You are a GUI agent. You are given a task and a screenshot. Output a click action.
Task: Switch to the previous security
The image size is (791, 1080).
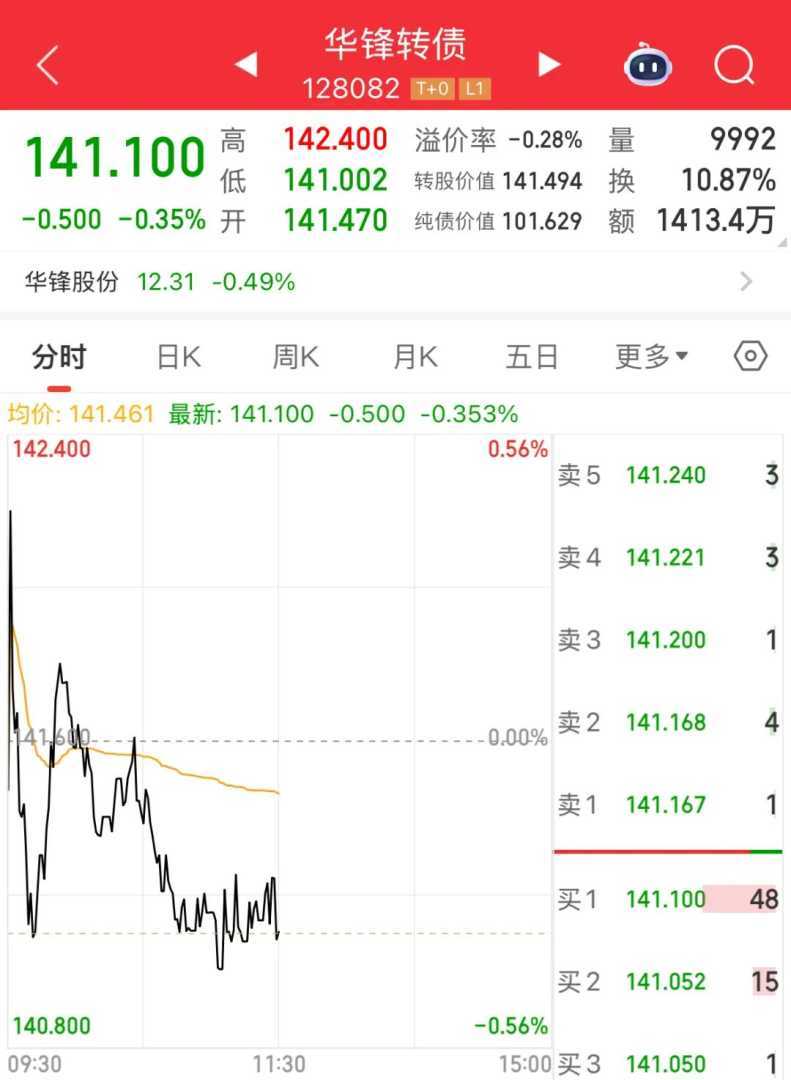coord(245,65)
